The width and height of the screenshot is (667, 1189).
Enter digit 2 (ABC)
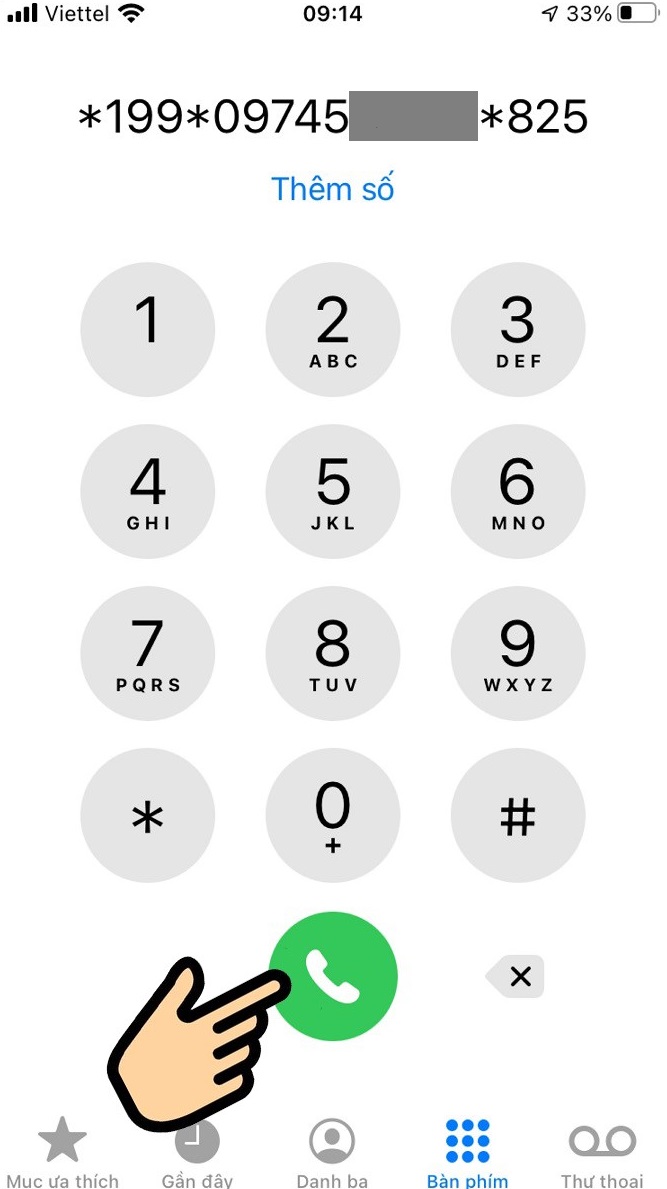(x=333, y=329)
